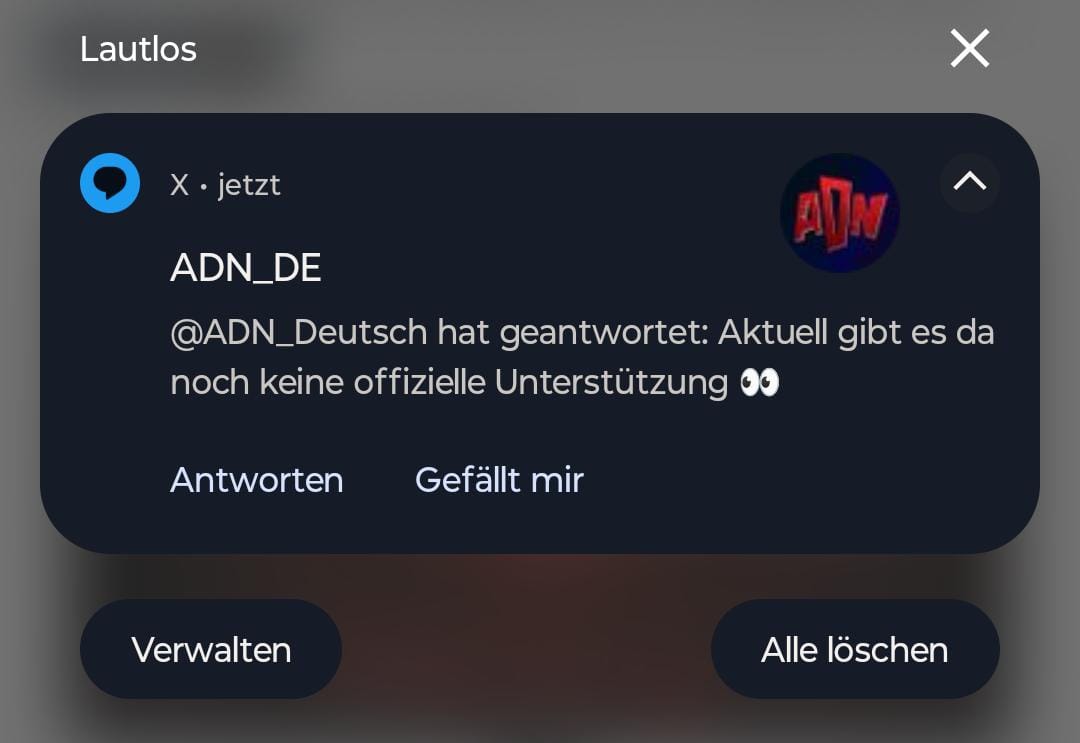Dismiss the Lautlos section with the X
Viewport: 1080px width, 743px height.
tap(969, 48)
